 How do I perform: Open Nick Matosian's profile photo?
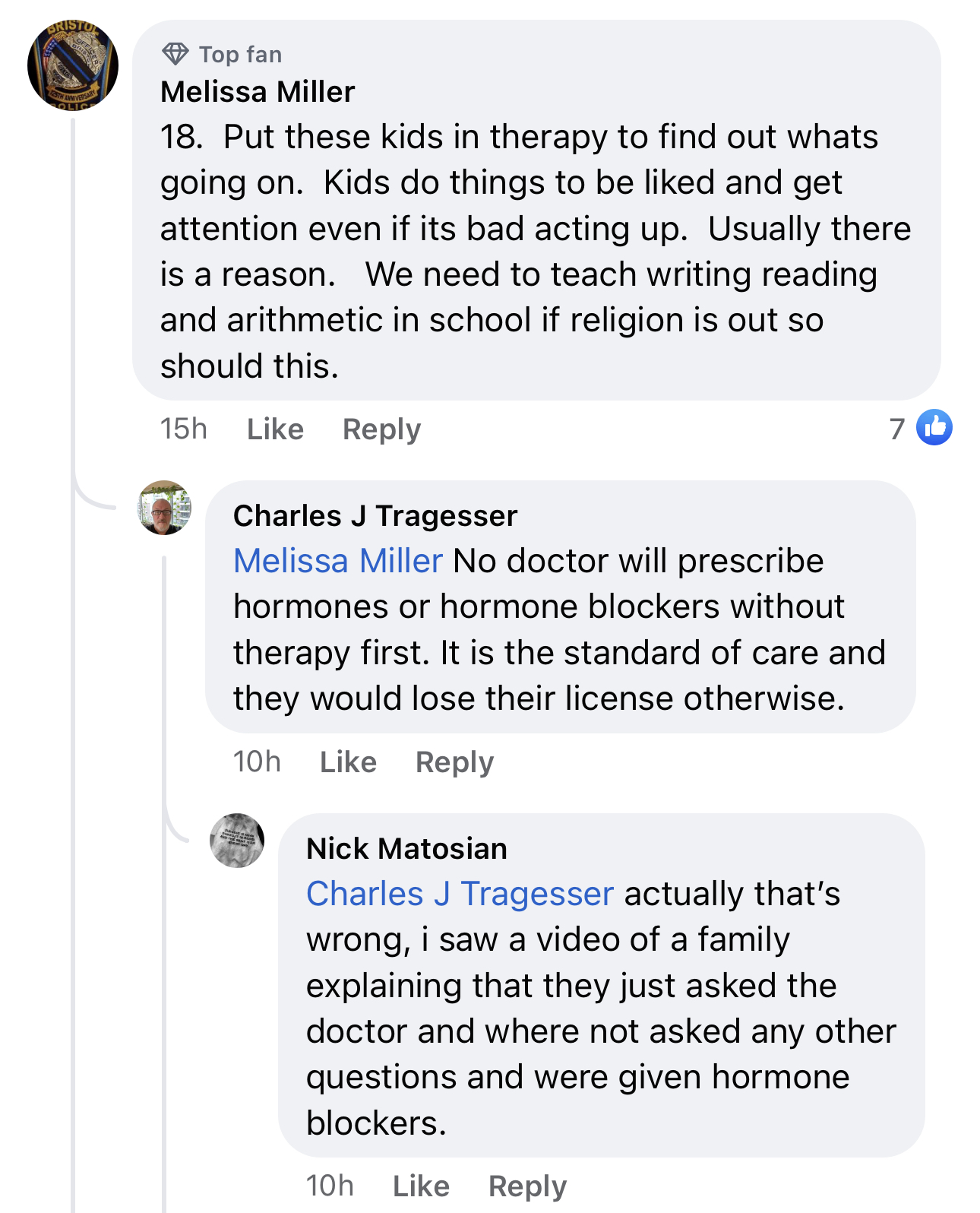point(237,841)
